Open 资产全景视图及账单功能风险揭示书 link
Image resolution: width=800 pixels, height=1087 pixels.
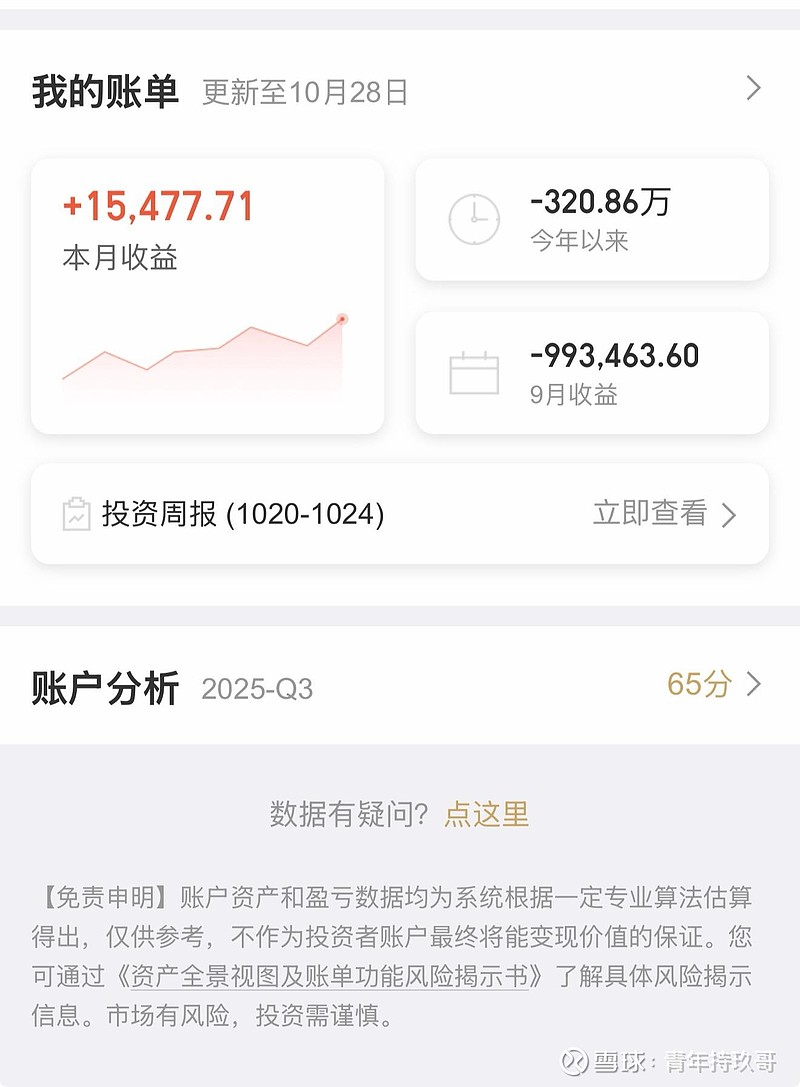tap(329, 976)
